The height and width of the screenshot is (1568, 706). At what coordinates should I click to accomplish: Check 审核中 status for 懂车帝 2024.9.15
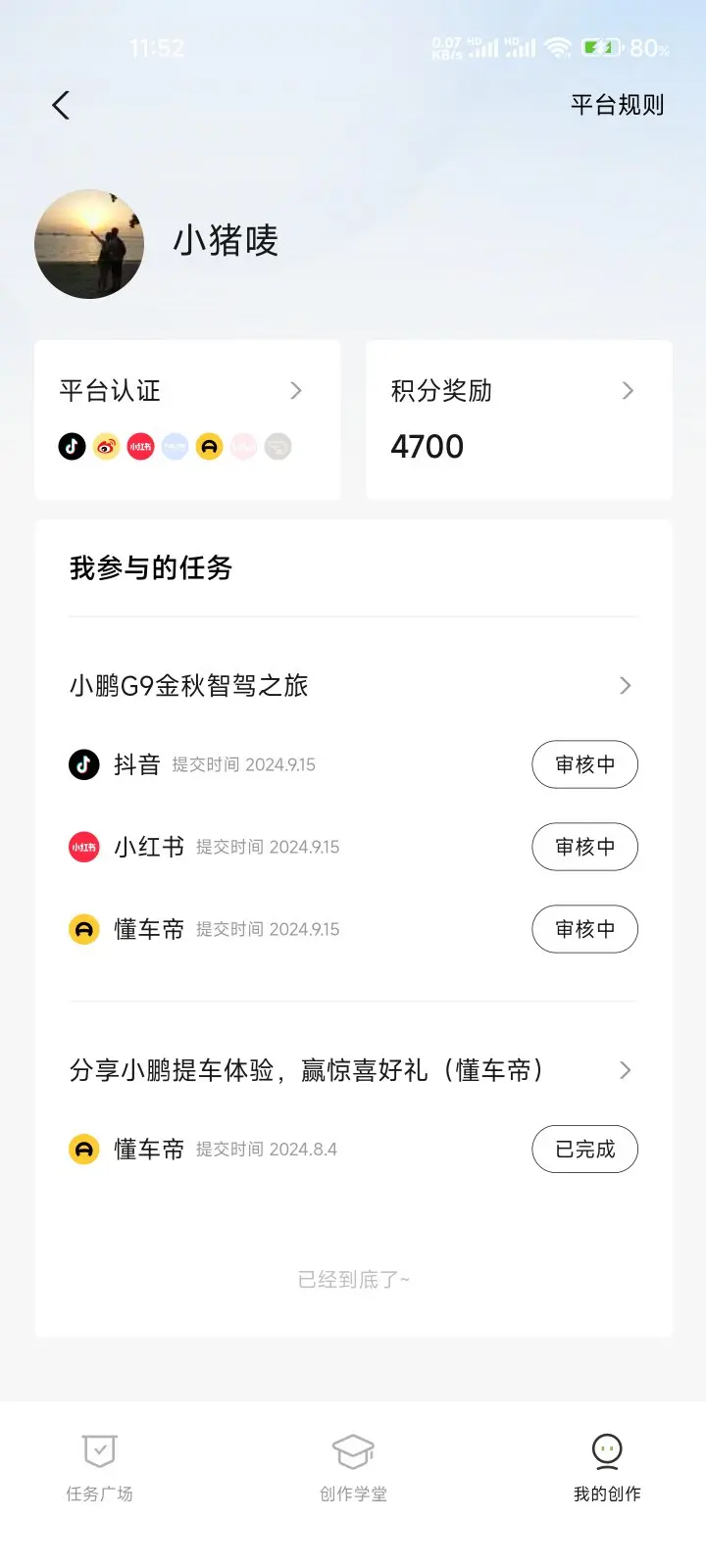[x=584, y=929]
